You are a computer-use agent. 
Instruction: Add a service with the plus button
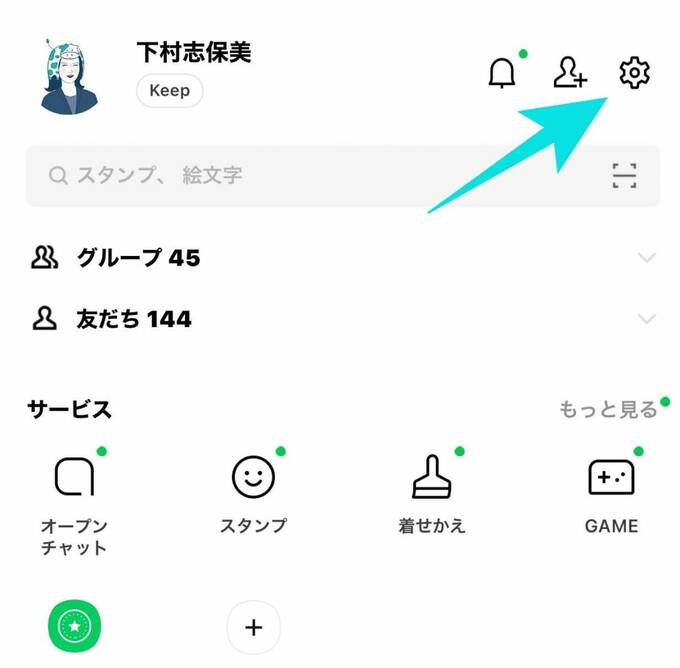pyautogui.click(x=253, y=627)
